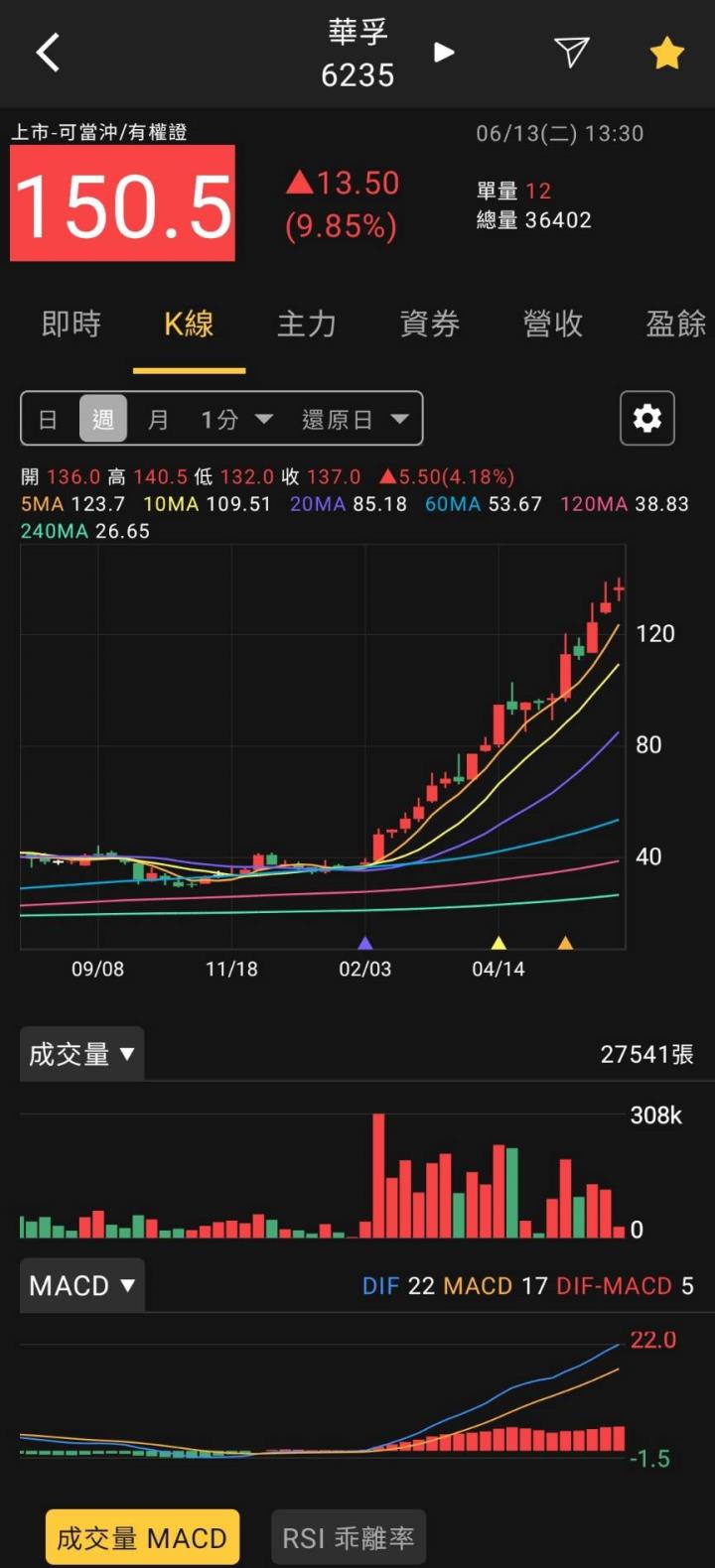Image resolution: width=715 pixels, height=1568 pixels.
Task: Switch to the 盈餘 tab
Action: [x=675, y=324]
